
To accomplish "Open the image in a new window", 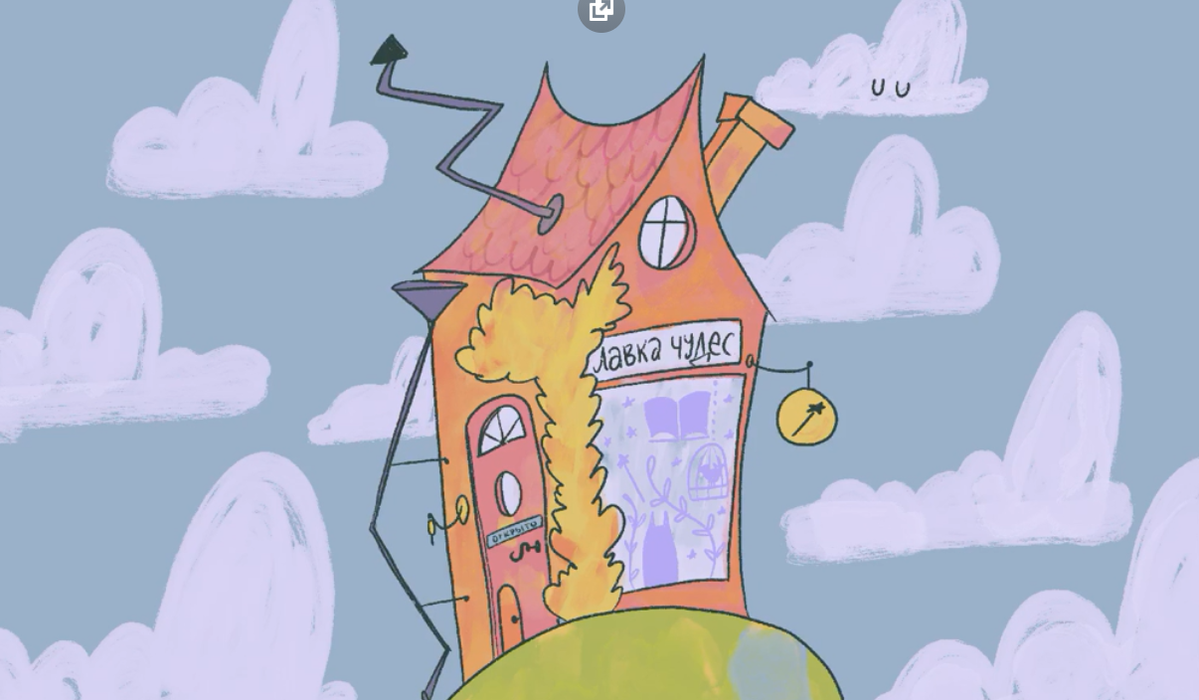I will coord(601,10).
